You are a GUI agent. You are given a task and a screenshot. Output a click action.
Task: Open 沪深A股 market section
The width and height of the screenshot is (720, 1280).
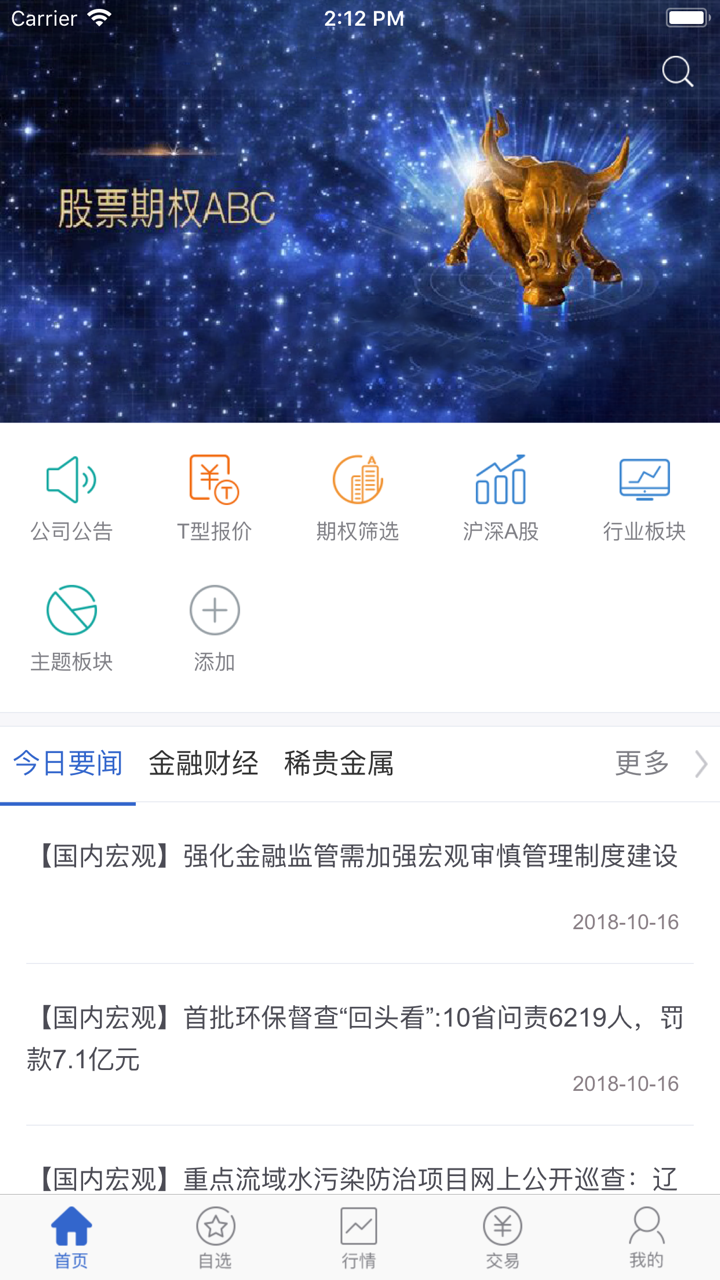point(501,498)
